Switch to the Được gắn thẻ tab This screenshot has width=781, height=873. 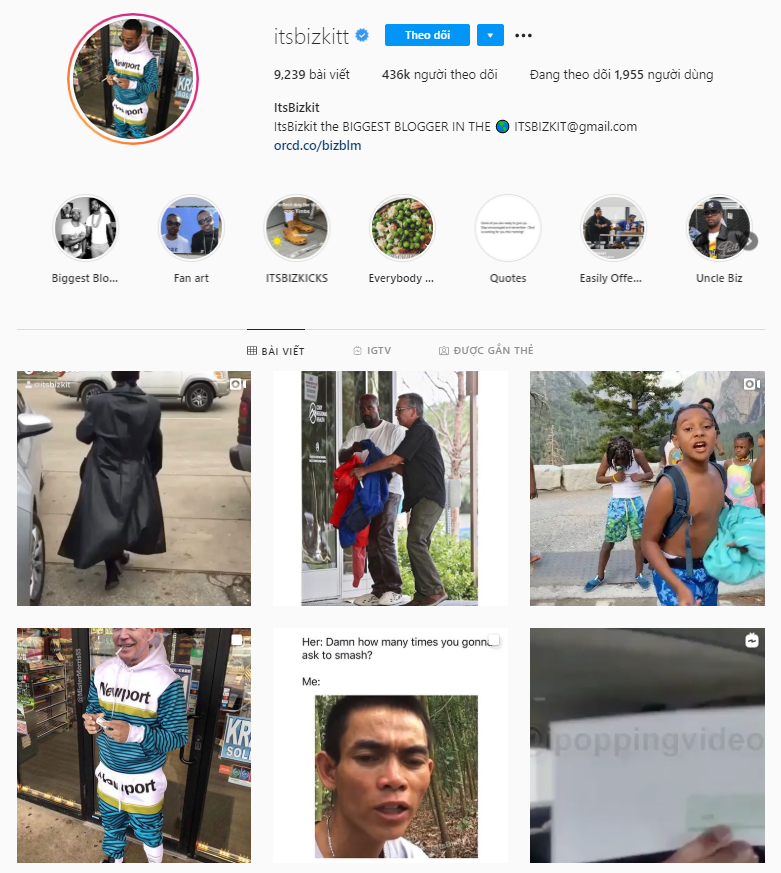point(486,351)
